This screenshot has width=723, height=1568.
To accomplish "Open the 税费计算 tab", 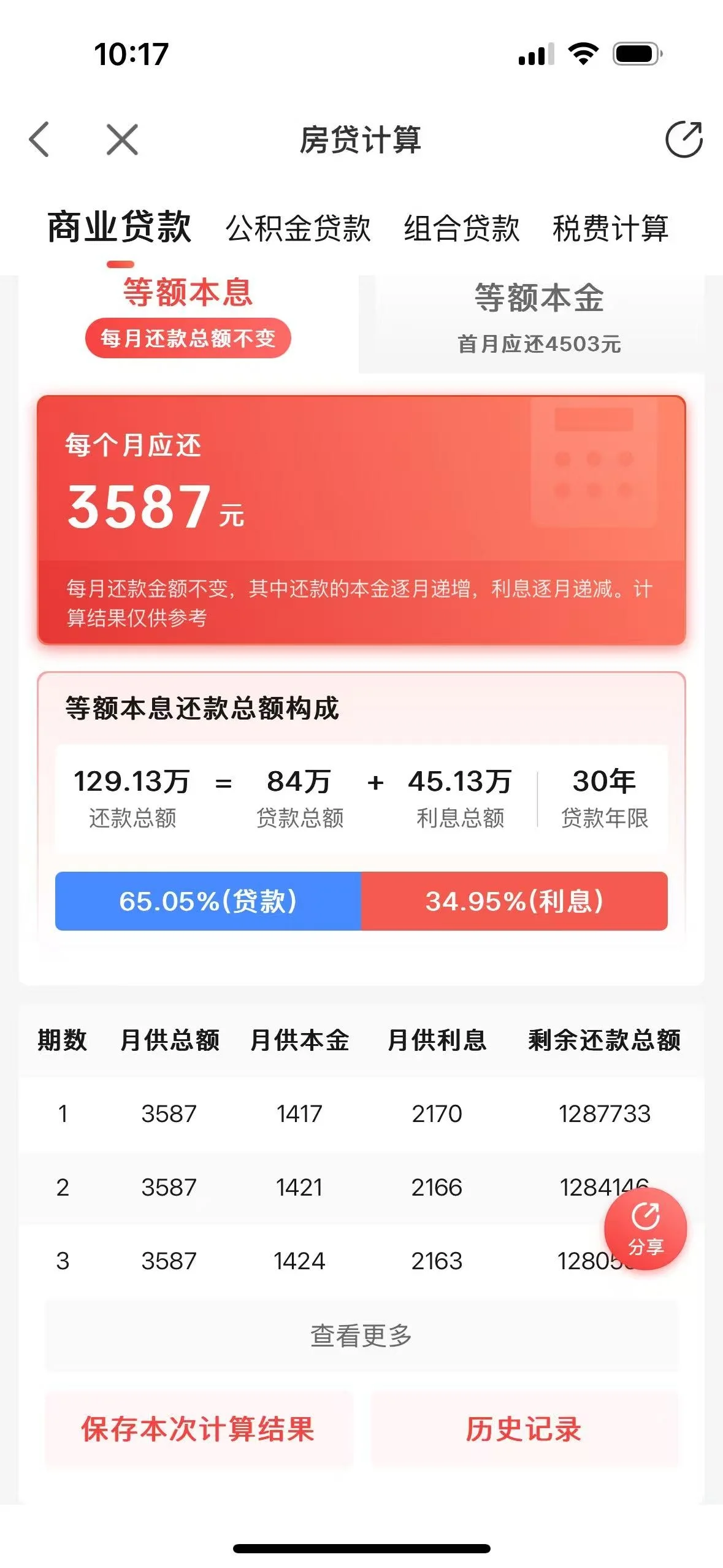I will tap(610, 229).
